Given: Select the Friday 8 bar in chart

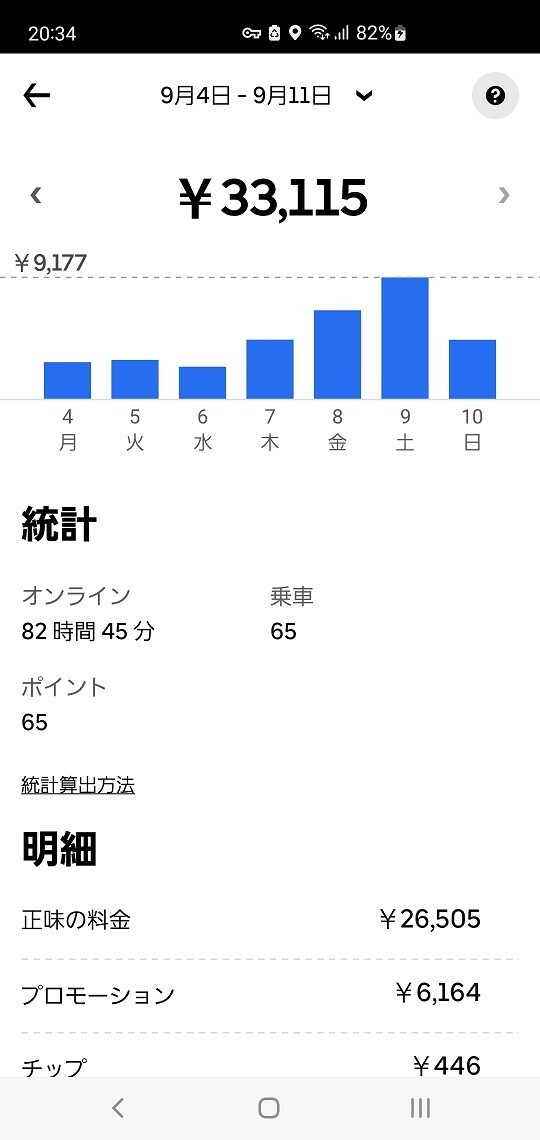Looking at the screenshot, I should 337,355.
